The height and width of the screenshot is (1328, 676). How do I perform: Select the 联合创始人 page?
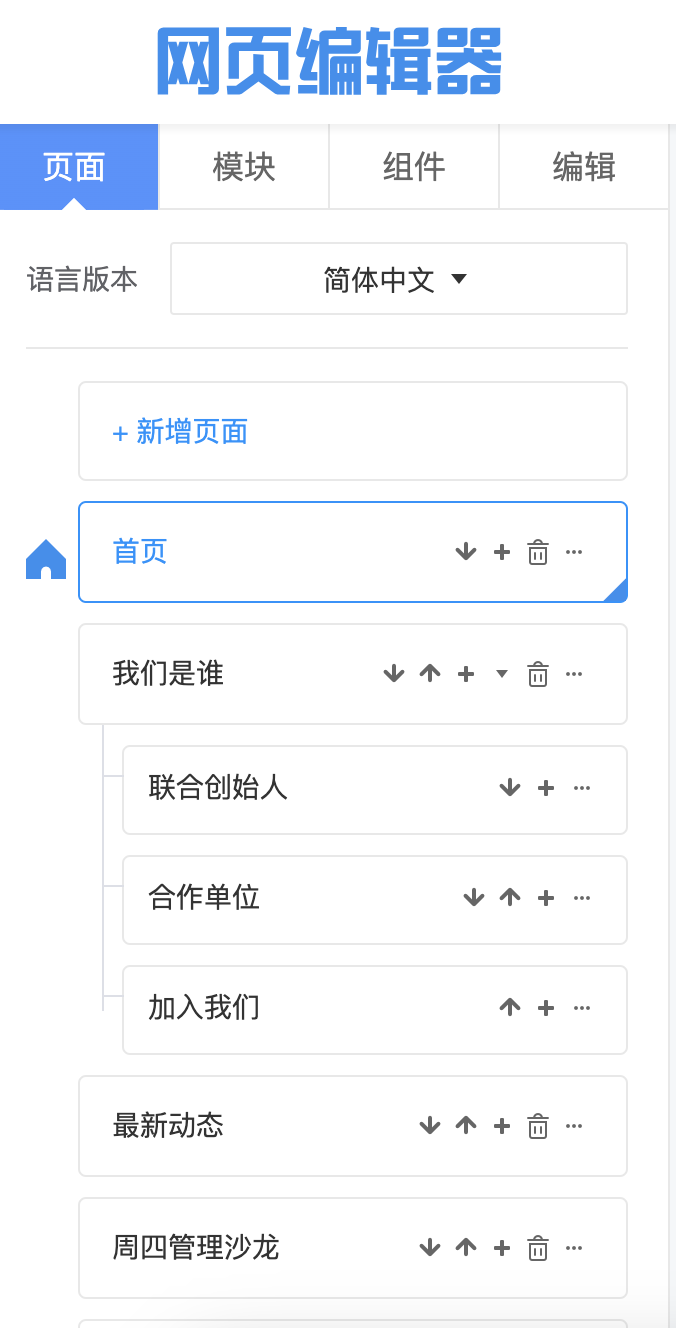point(218,788)
